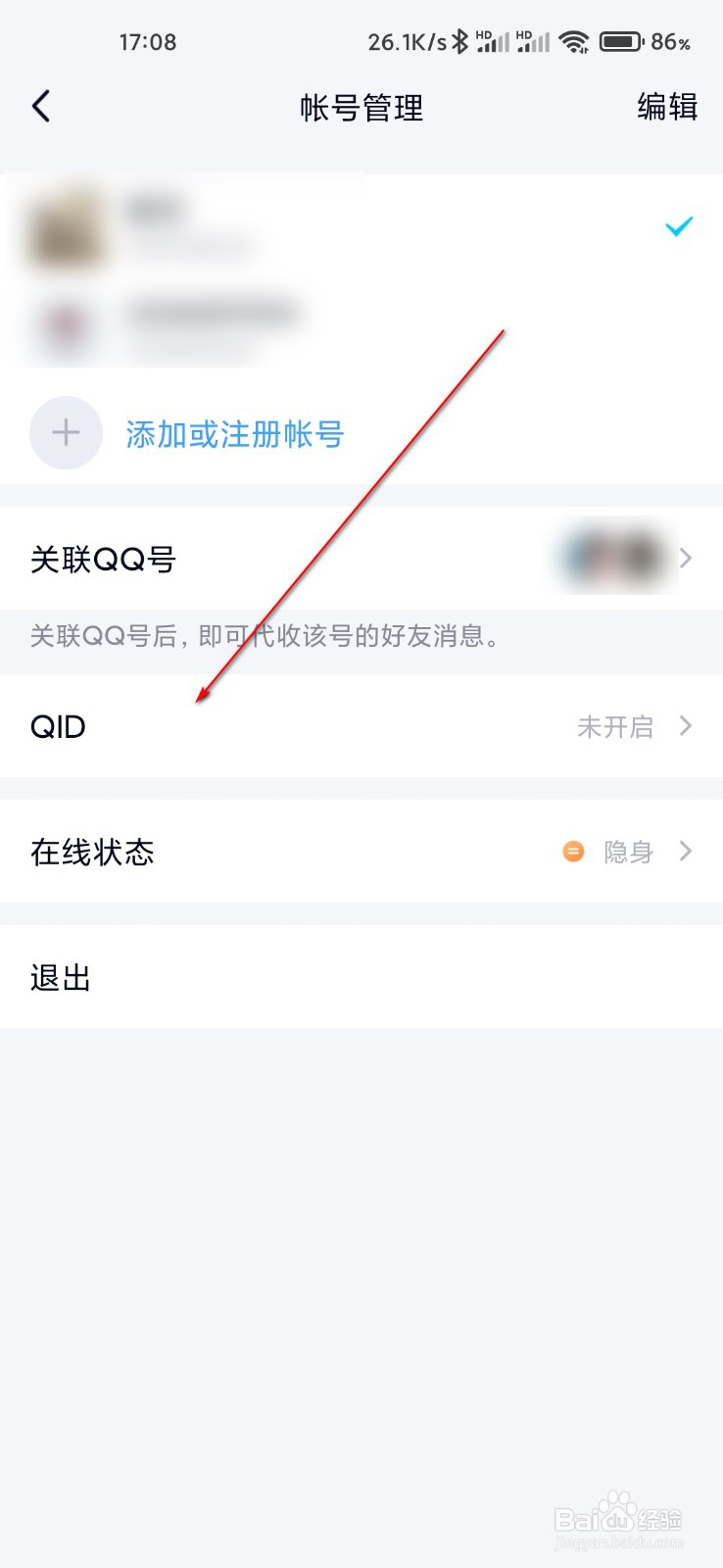Click the linked QQ avatars thumbnail

click(x=609, y=559)
